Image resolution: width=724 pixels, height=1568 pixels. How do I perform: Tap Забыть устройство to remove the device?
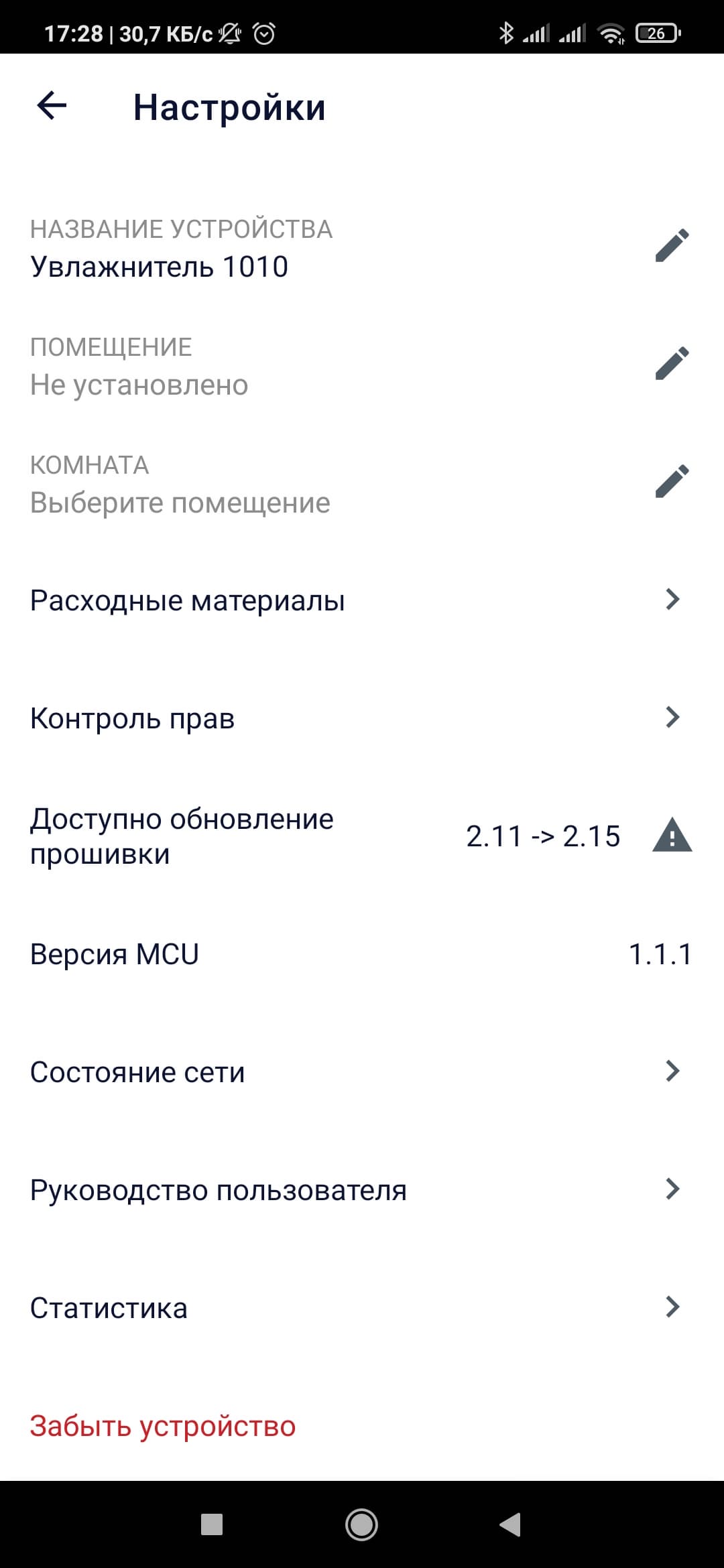coord(163,1425)
